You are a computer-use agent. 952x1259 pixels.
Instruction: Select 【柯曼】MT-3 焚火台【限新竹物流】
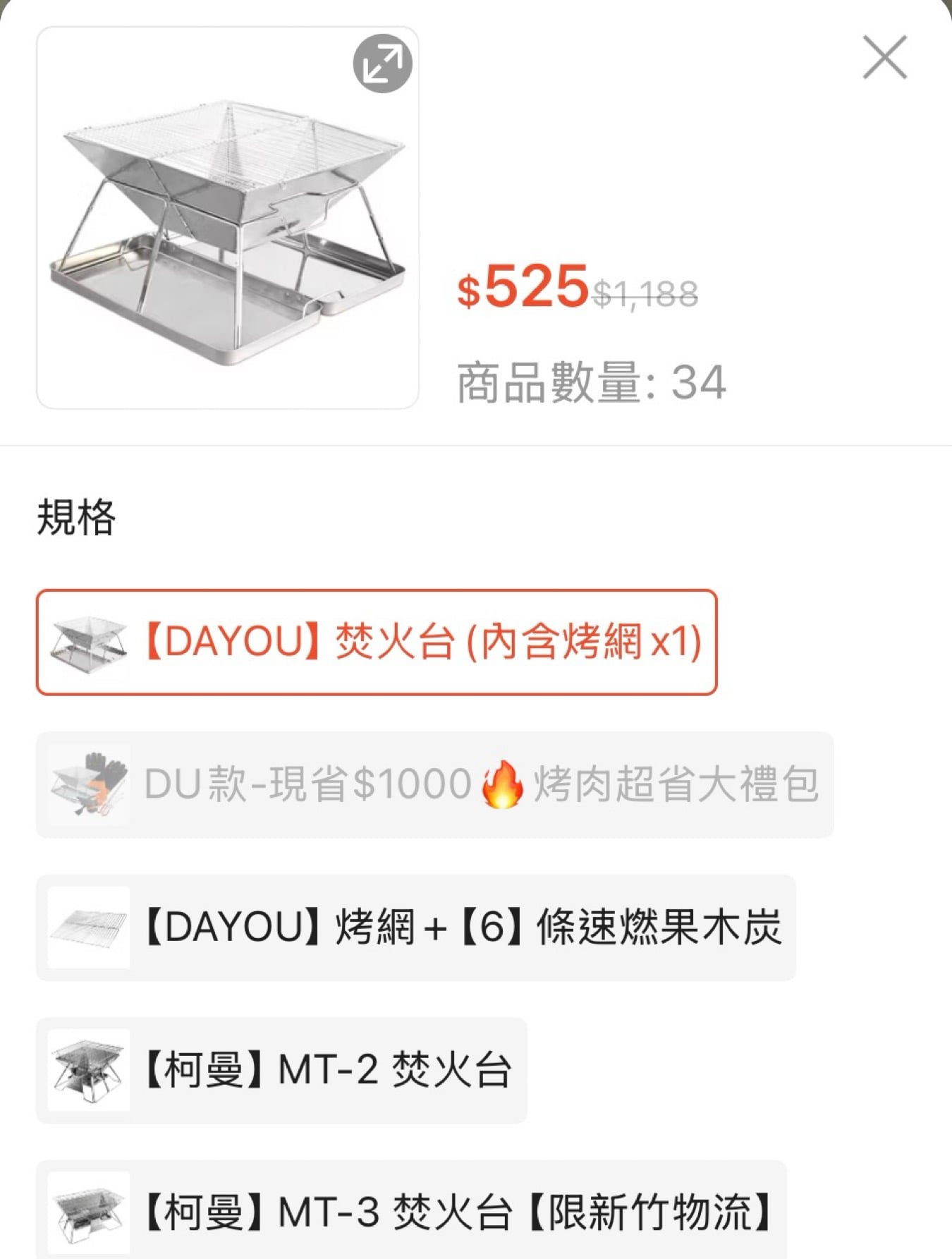(411, 1212)
